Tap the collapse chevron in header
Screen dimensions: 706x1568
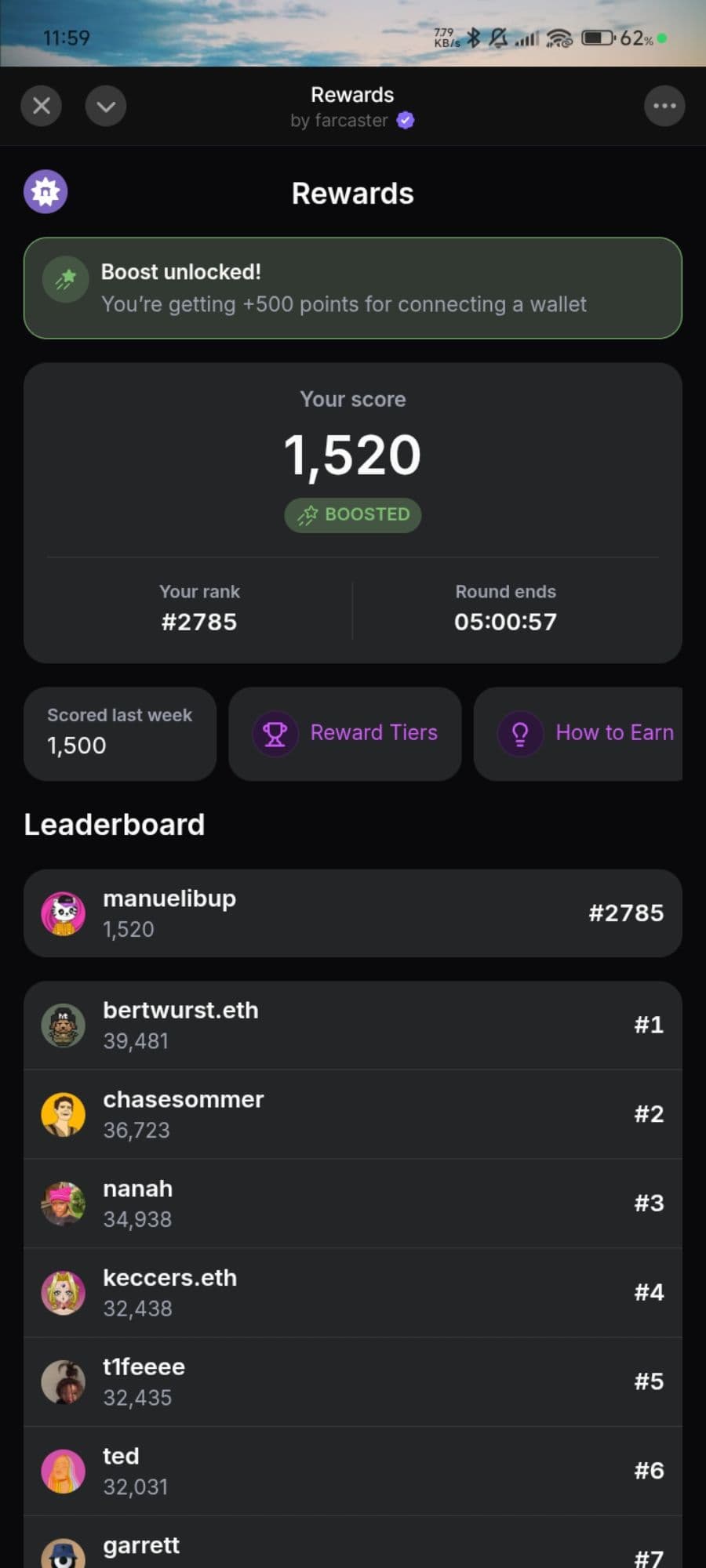click(x=106, y=106)
